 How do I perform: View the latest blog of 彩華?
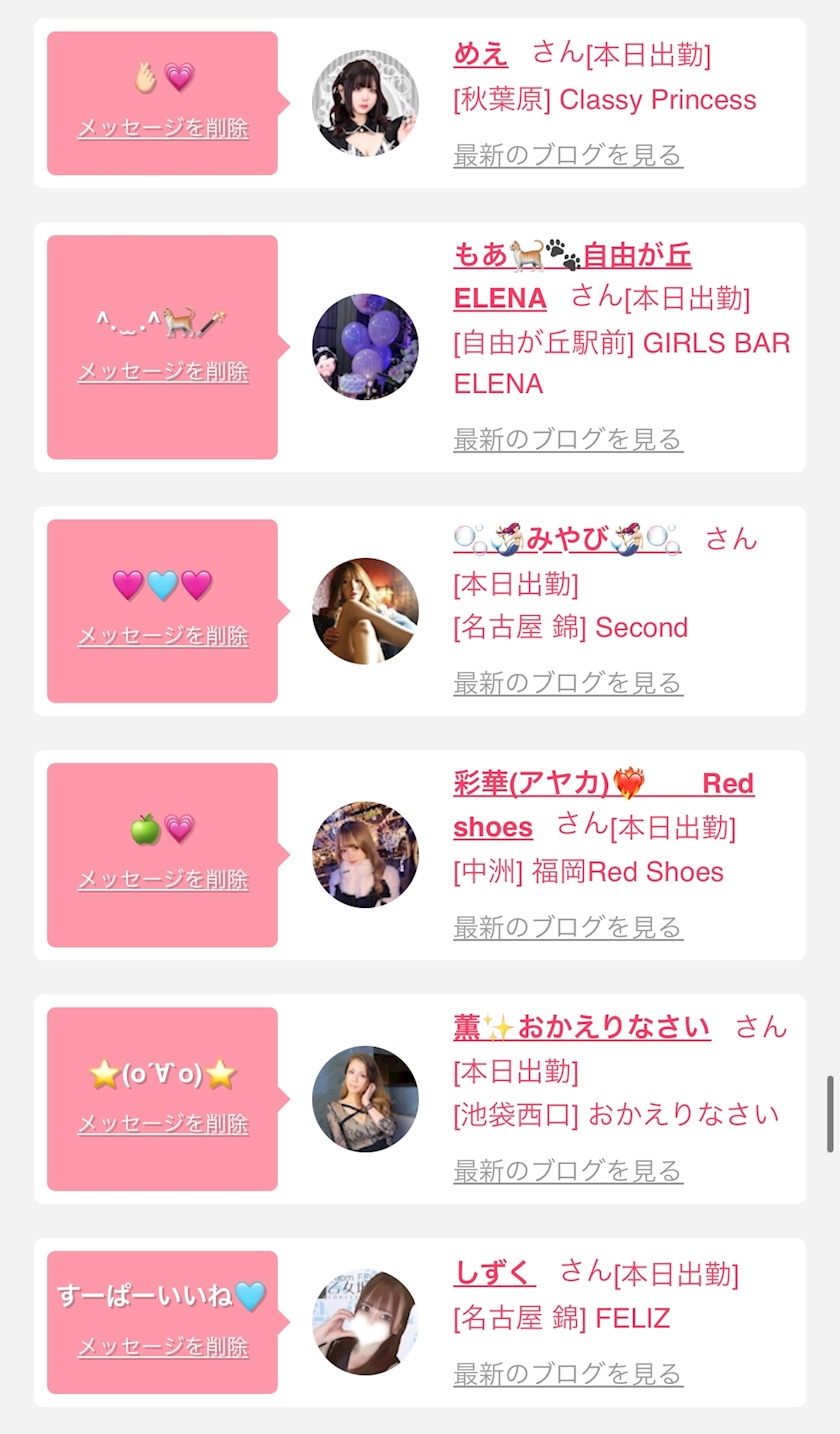pyautogui.click(x=568, y=927)
